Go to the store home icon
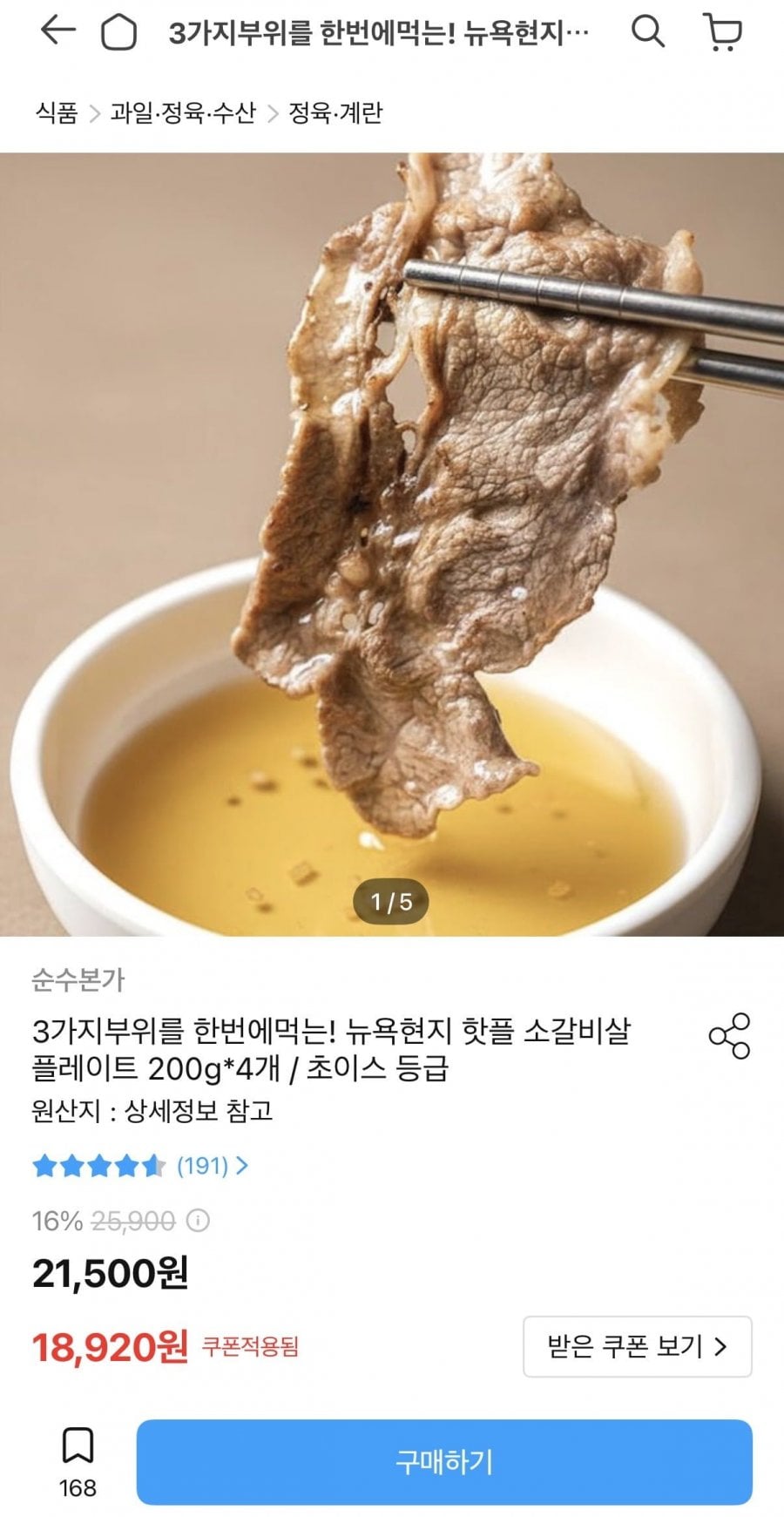This screenshot has height=1517, width=784. click(x=119, y=33)
